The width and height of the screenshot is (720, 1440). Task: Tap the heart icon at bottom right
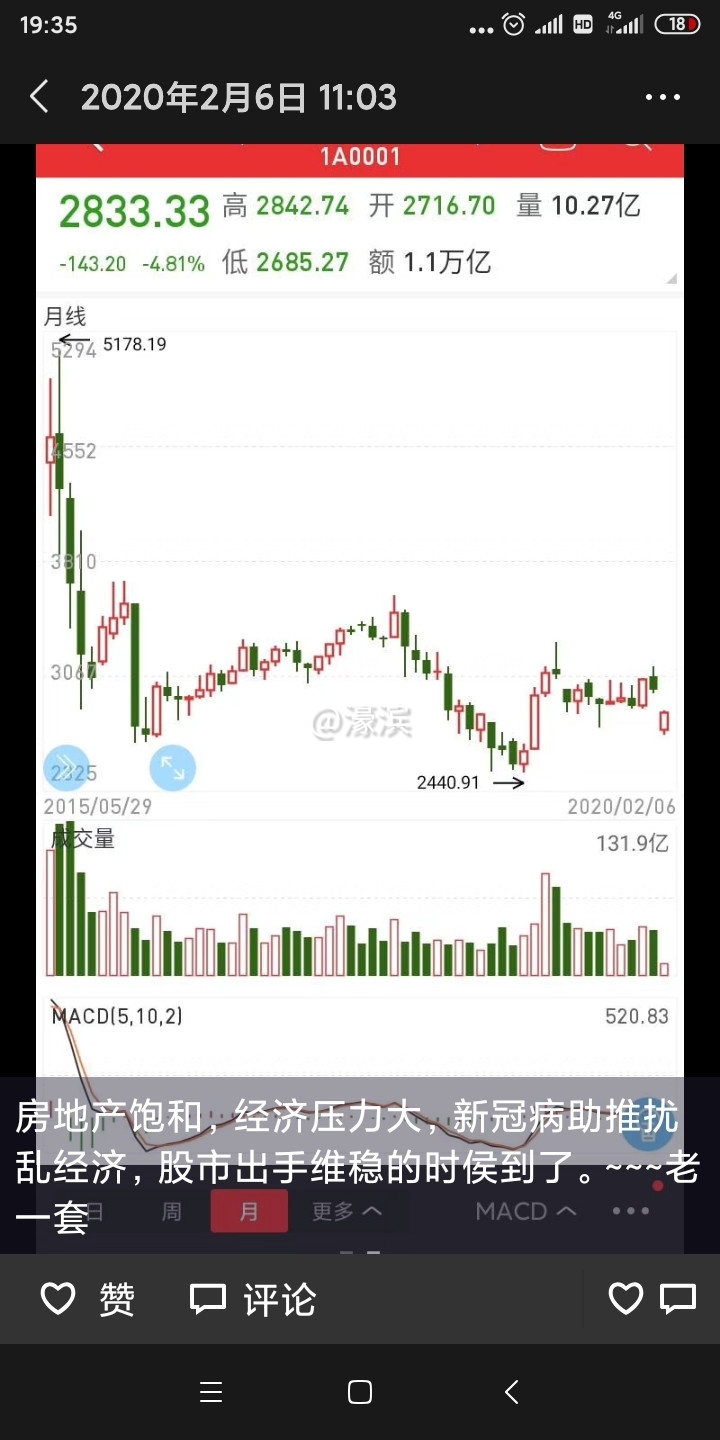(626, 1298)
